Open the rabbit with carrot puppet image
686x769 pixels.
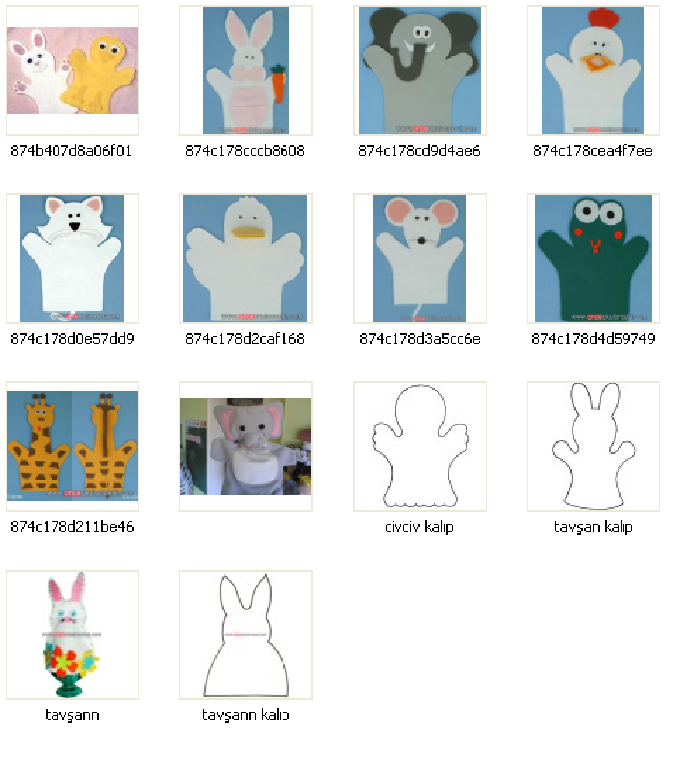(x=245, y=70)
